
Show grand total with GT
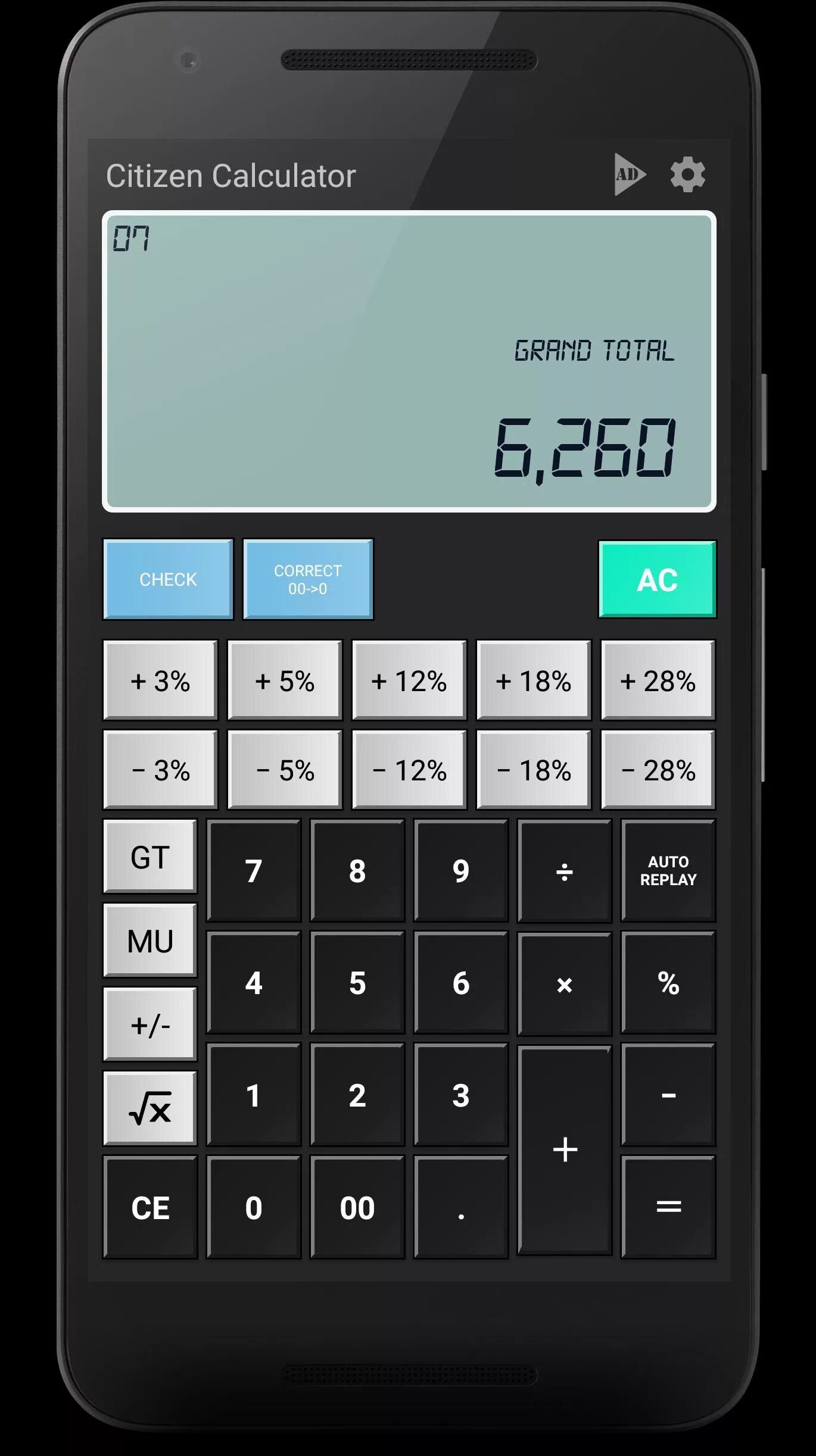pos(150,857)
